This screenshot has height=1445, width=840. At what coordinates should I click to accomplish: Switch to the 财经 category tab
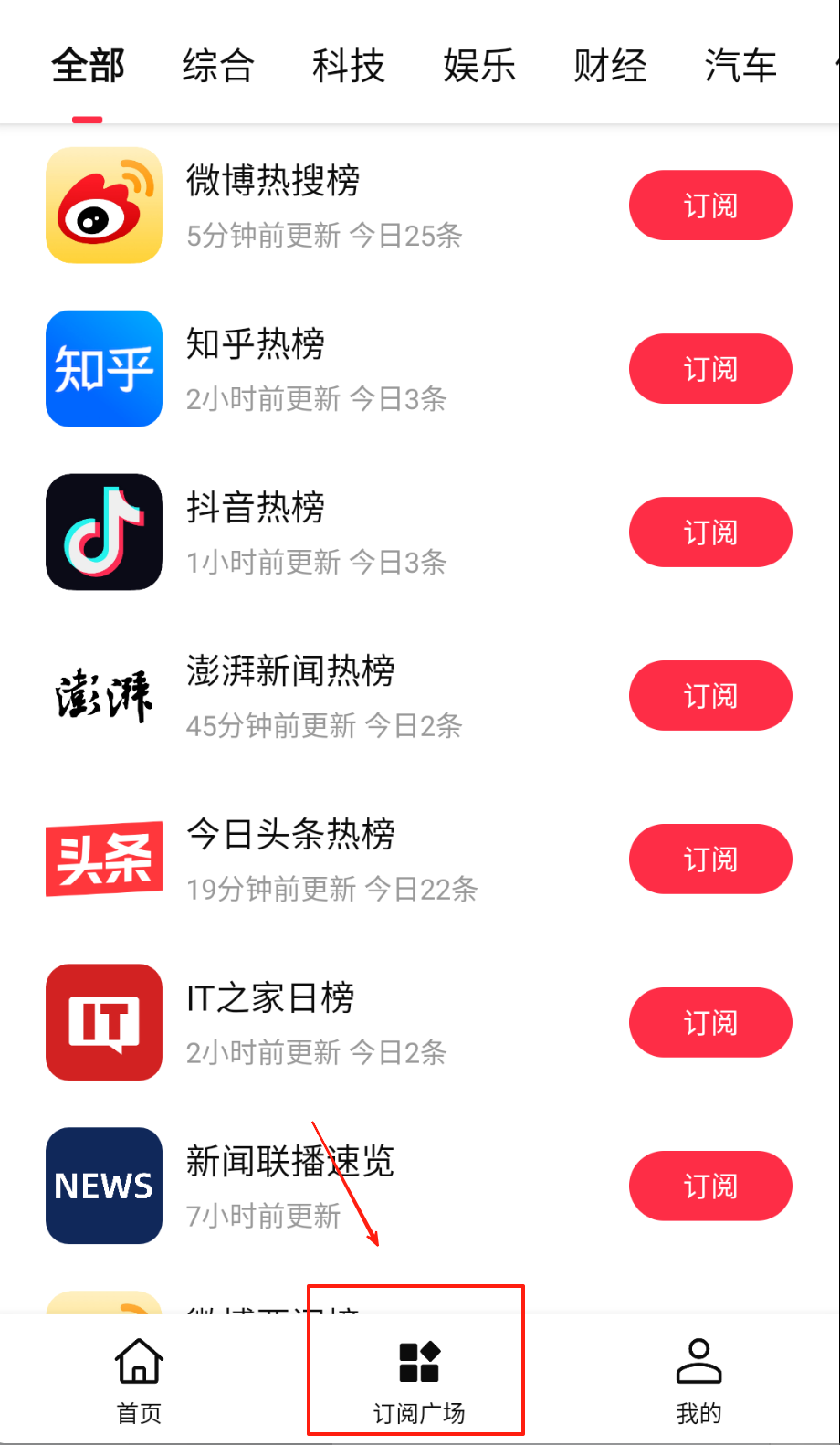point(610,66)
